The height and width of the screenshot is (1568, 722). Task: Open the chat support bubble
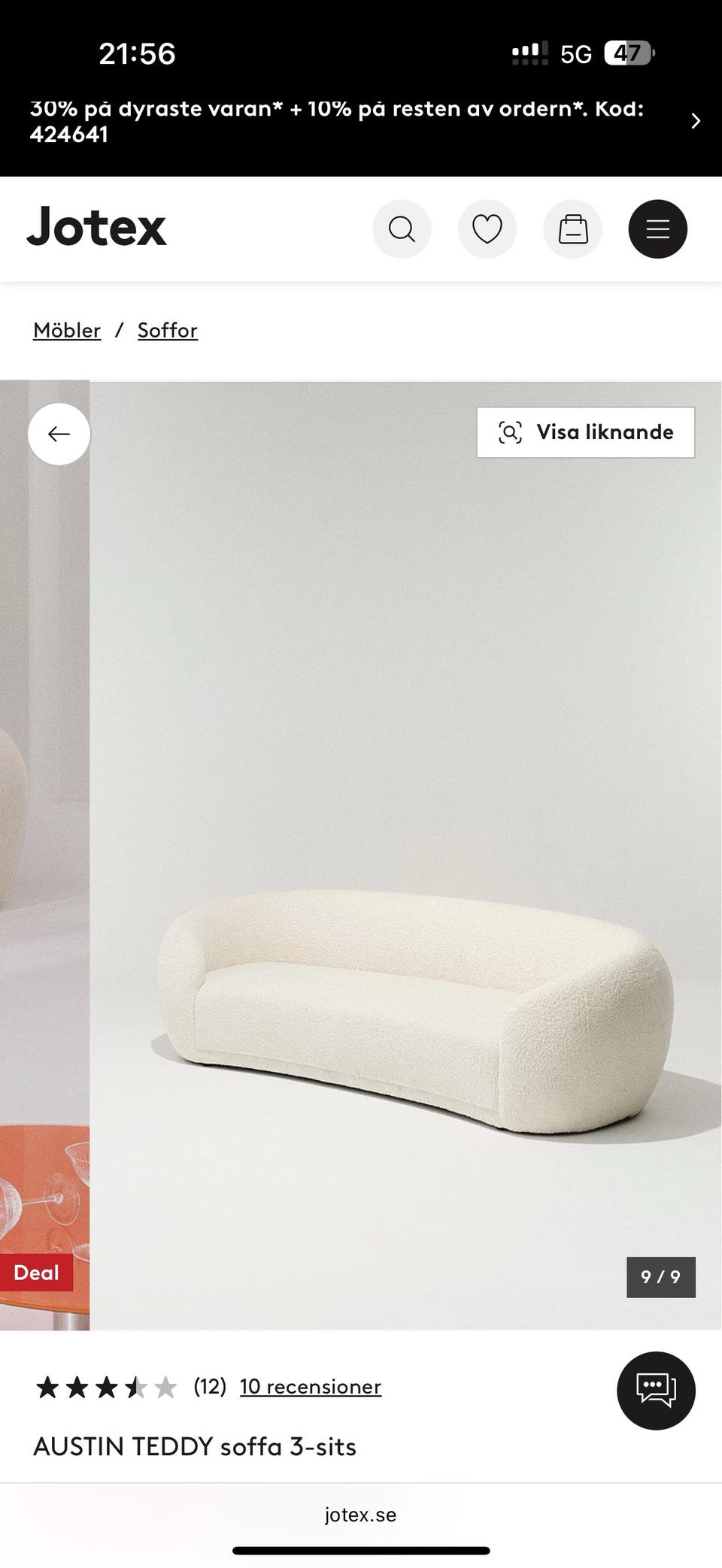[x=656, y=1391]
